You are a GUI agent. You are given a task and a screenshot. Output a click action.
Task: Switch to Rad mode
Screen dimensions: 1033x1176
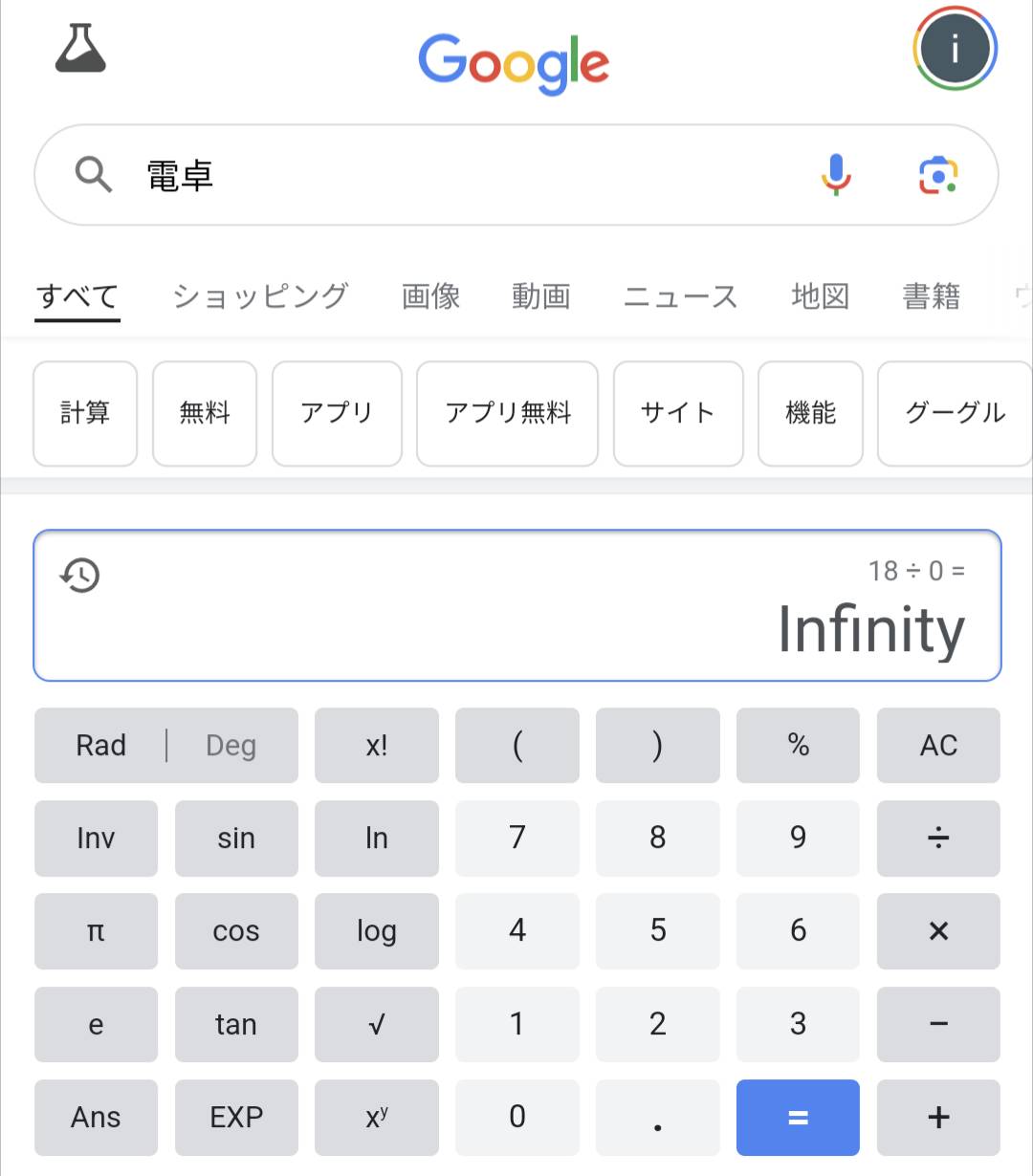click(x=100, y=745)
